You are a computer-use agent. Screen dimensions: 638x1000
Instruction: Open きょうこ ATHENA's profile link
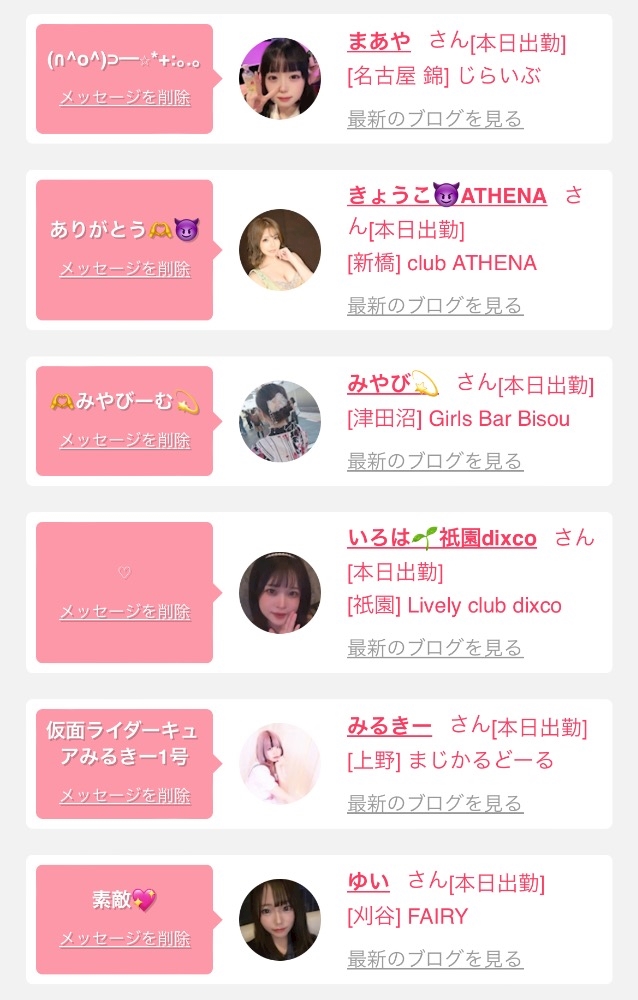(447, 195)
